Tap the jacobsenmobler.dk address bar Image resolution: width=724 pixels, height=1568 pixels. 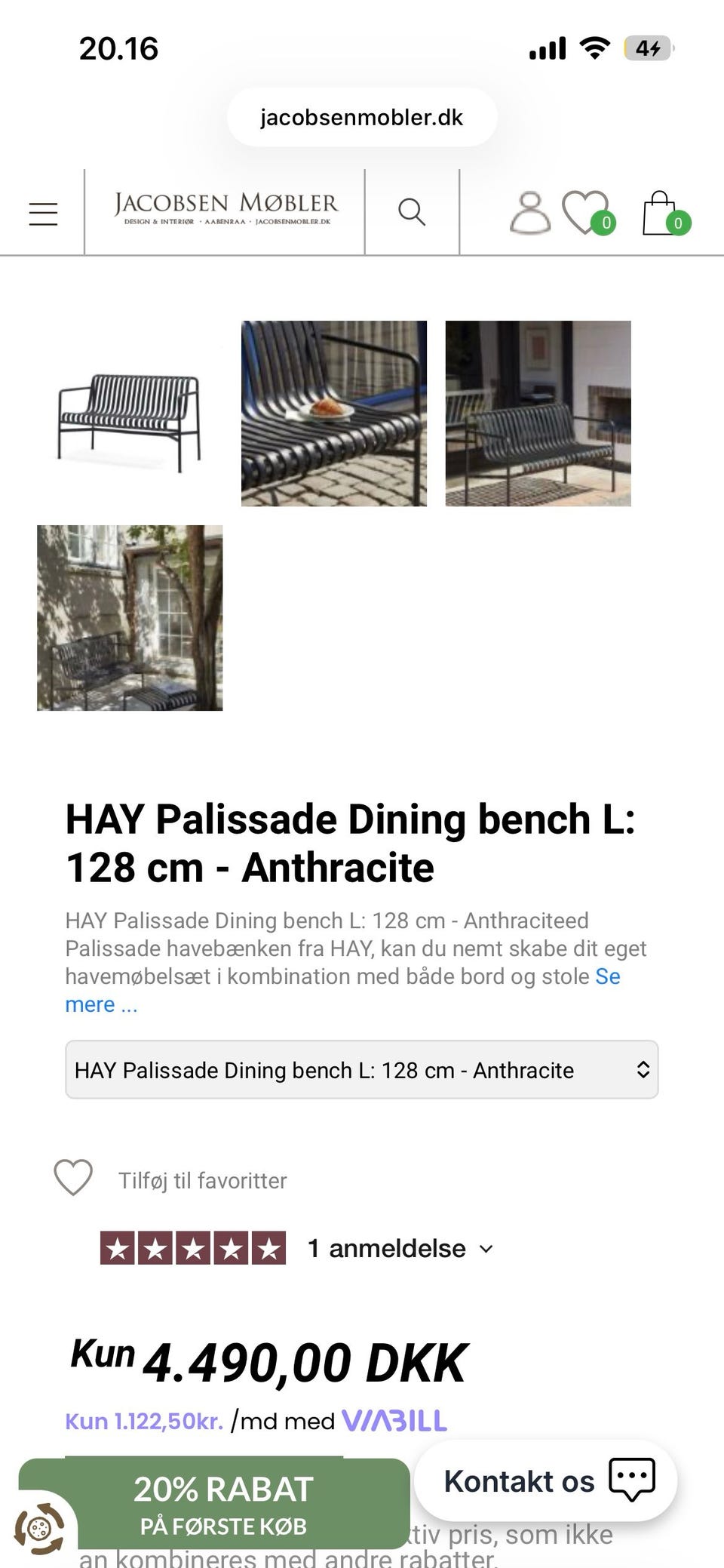362,117
